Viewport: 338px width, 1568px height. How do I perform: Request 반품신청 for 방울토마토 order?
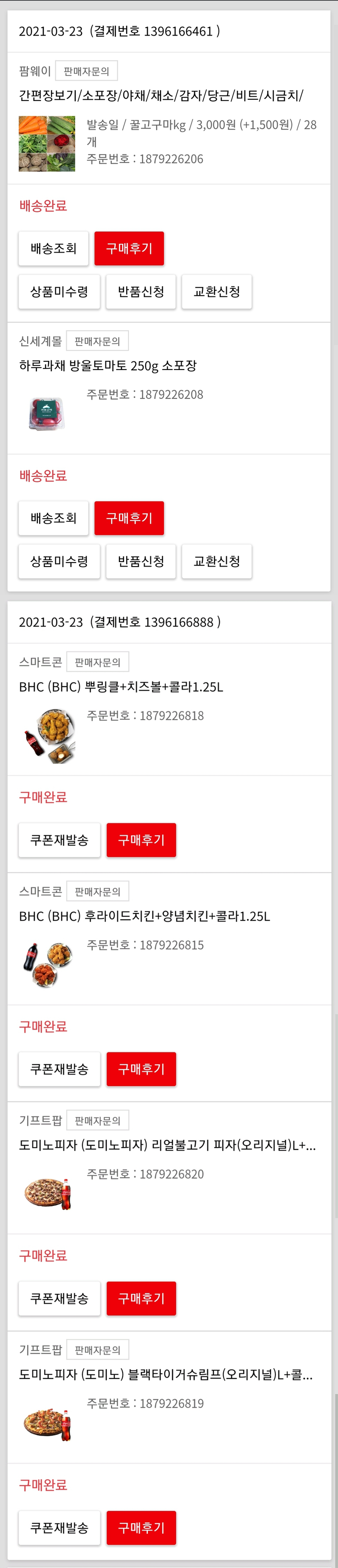click(x=141, y=561)
